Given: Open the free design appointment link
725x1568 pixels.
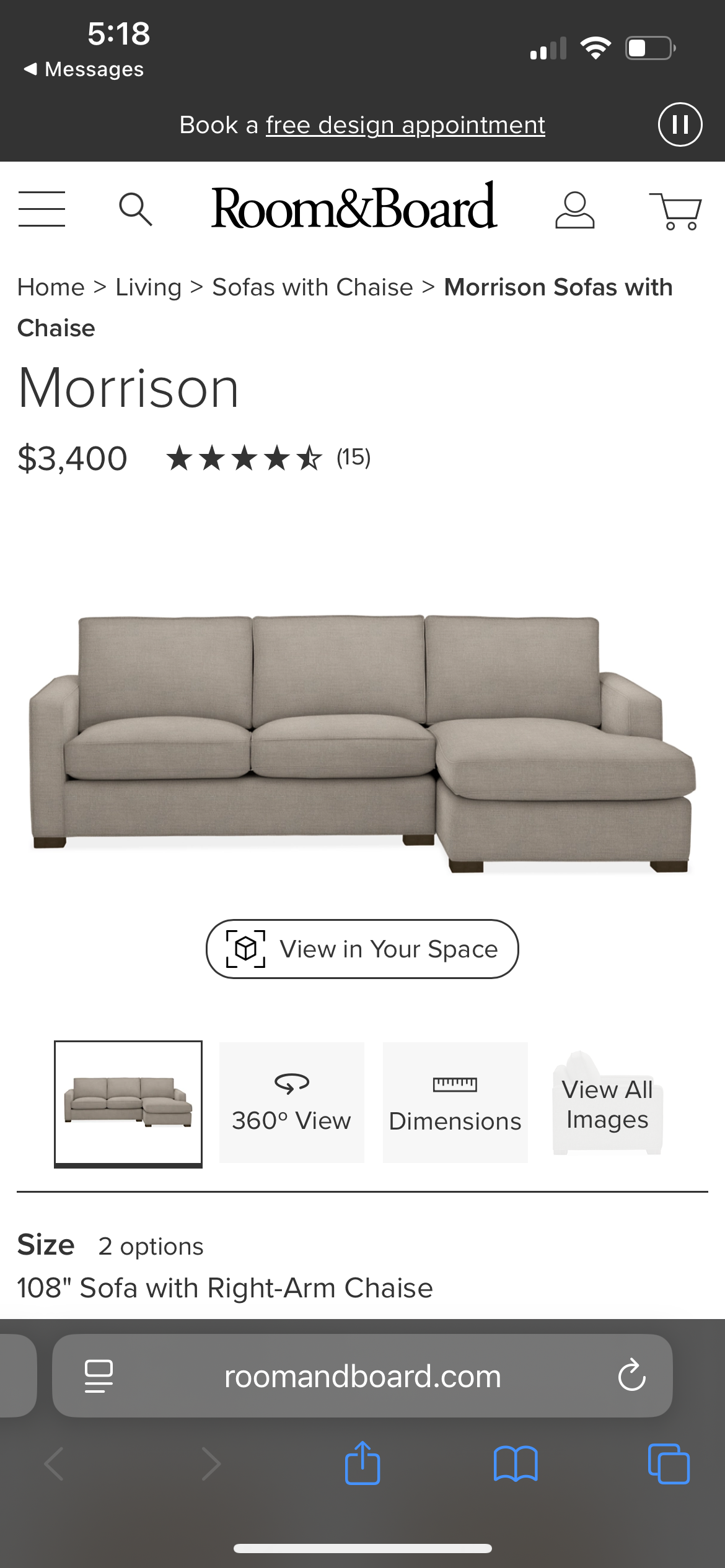Looking at the screenshot, I should coord(405,125).
